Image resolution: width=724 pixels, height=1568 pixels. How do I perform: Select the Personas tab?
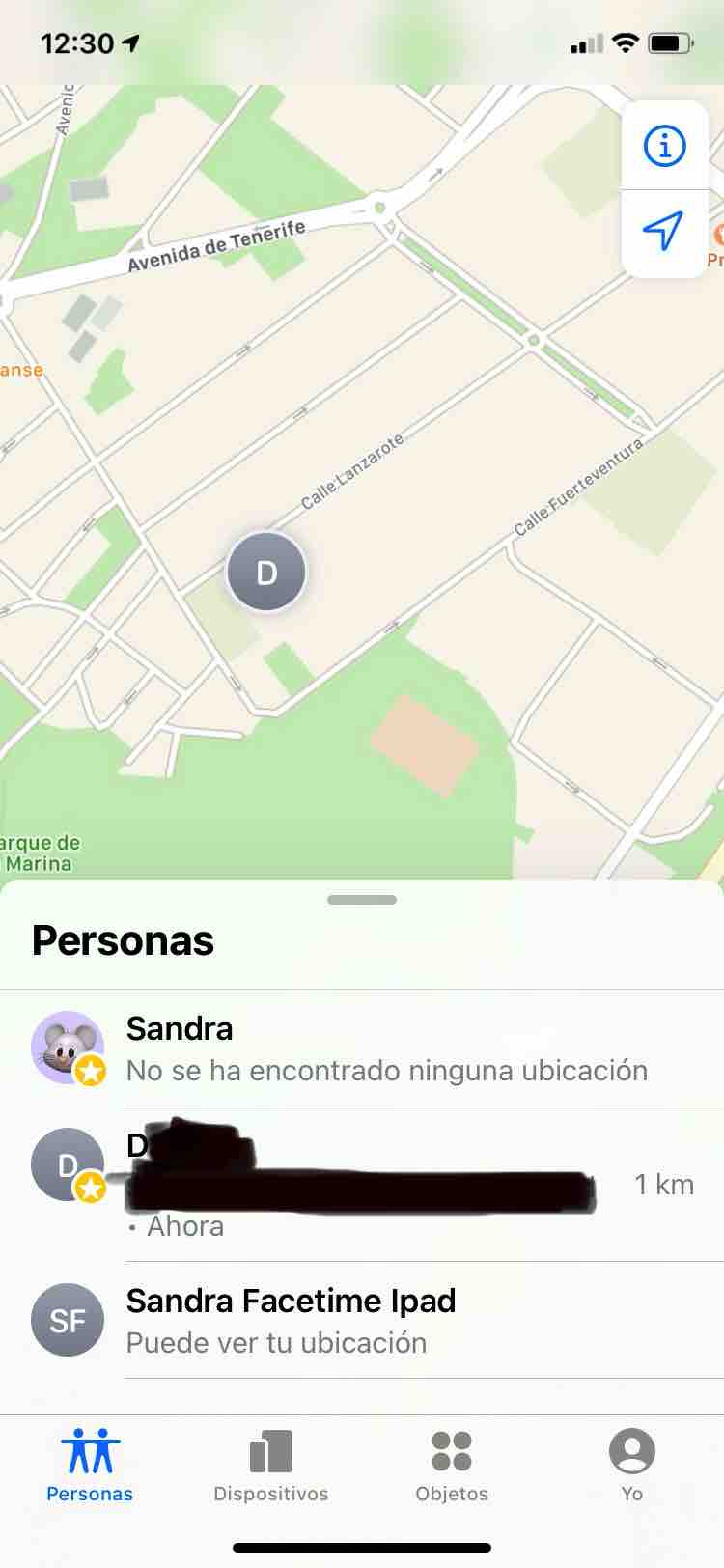90,1466
